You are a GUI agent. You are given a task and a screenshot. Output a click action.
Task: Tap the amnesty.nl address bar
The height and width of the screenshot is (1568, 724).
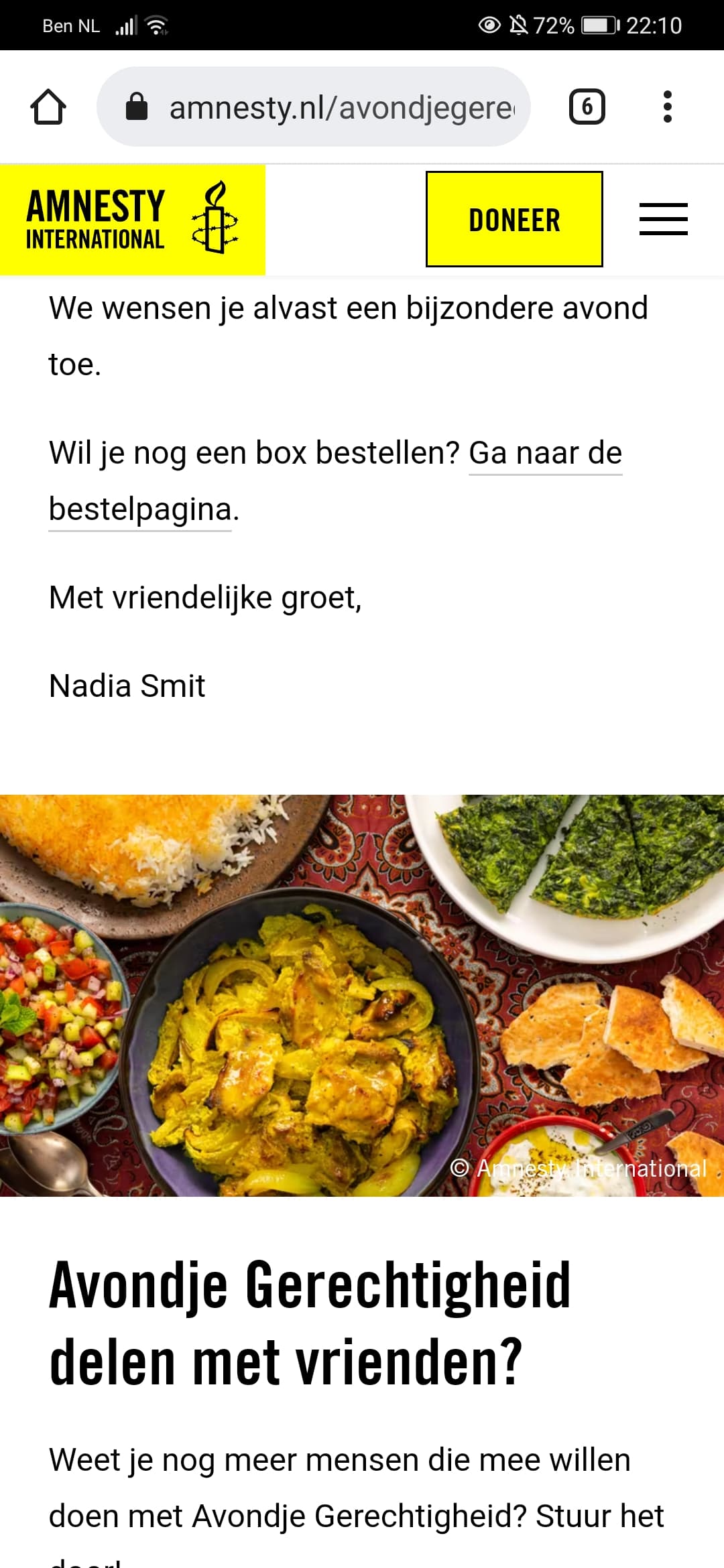[x=314, y=107]
